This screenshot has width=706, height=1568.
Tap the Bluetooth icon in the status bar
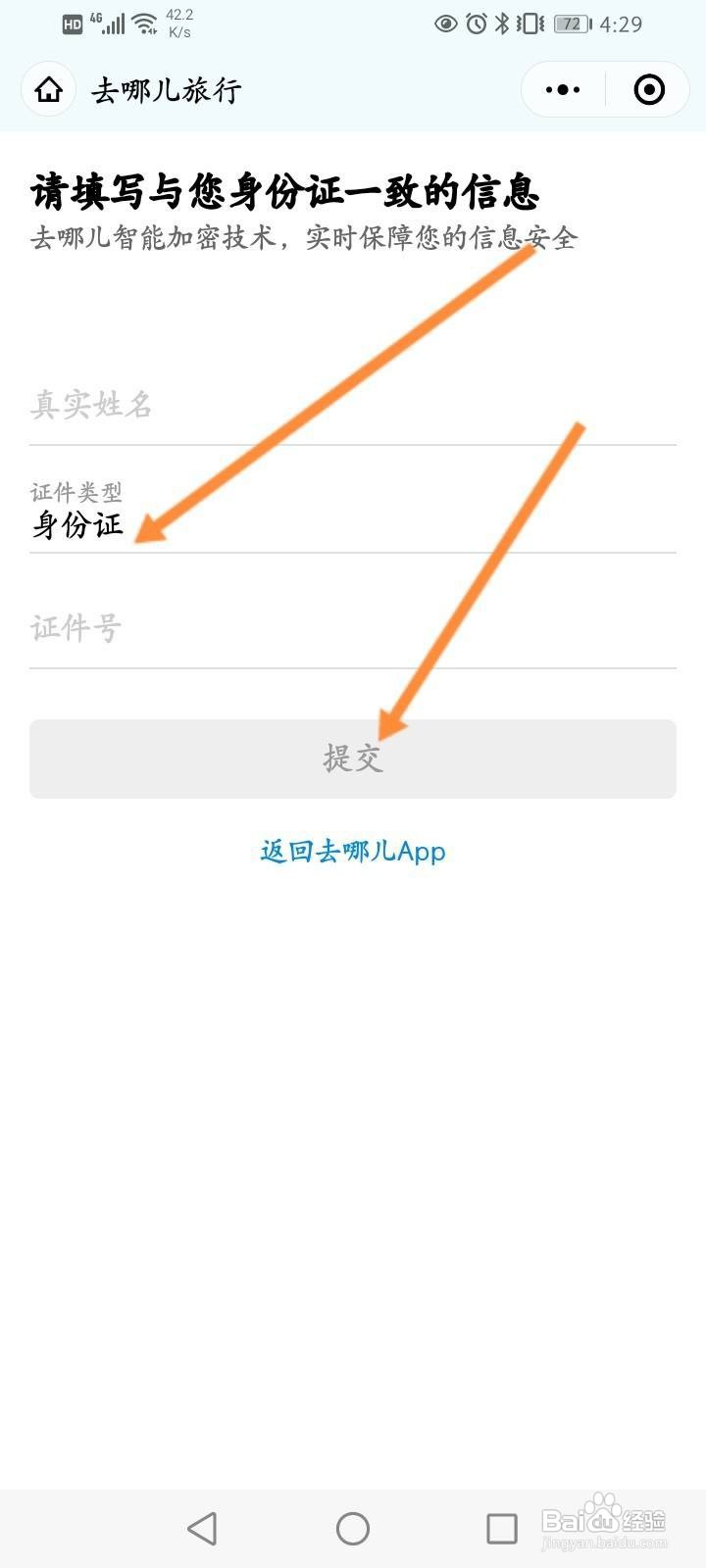point(502,24)
